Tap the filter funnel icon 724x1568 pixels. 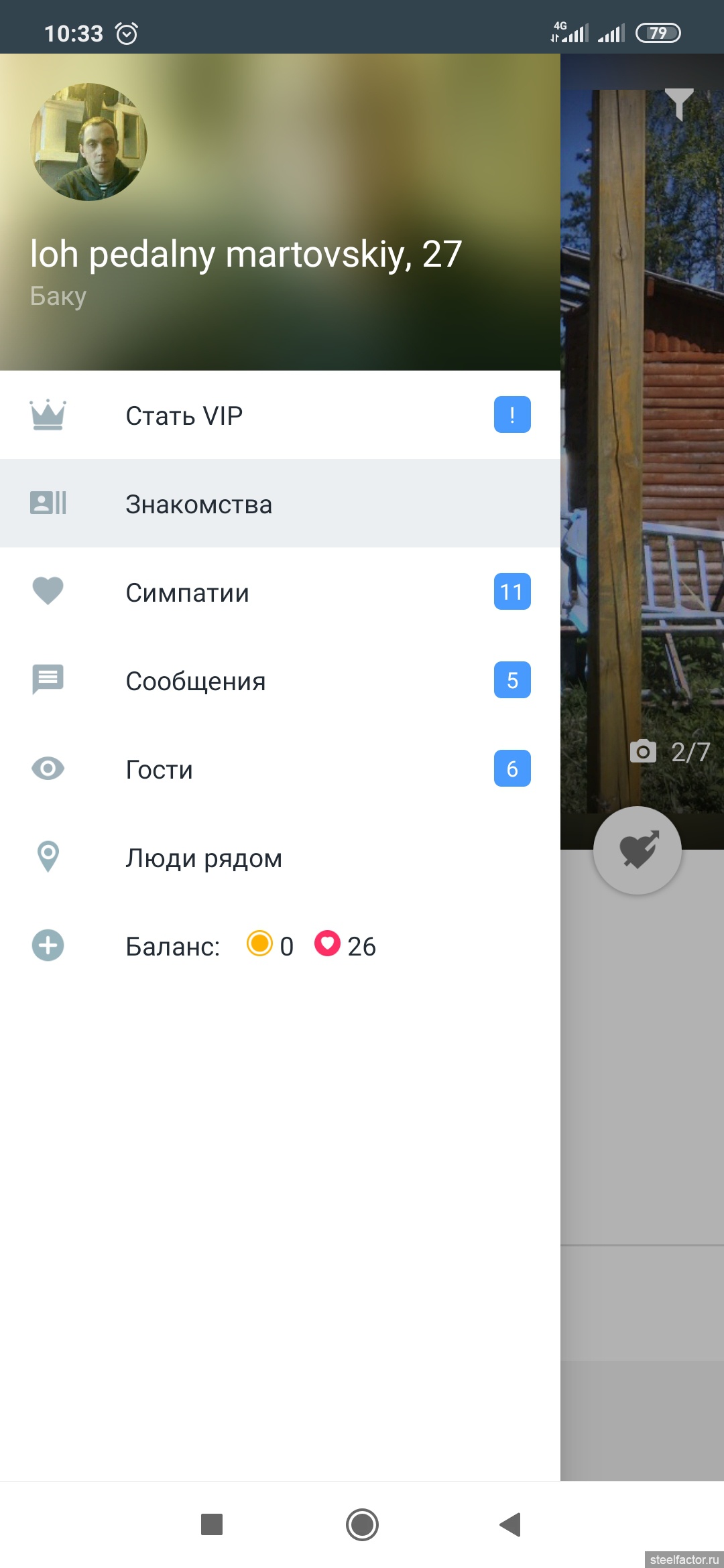(679, 103)
